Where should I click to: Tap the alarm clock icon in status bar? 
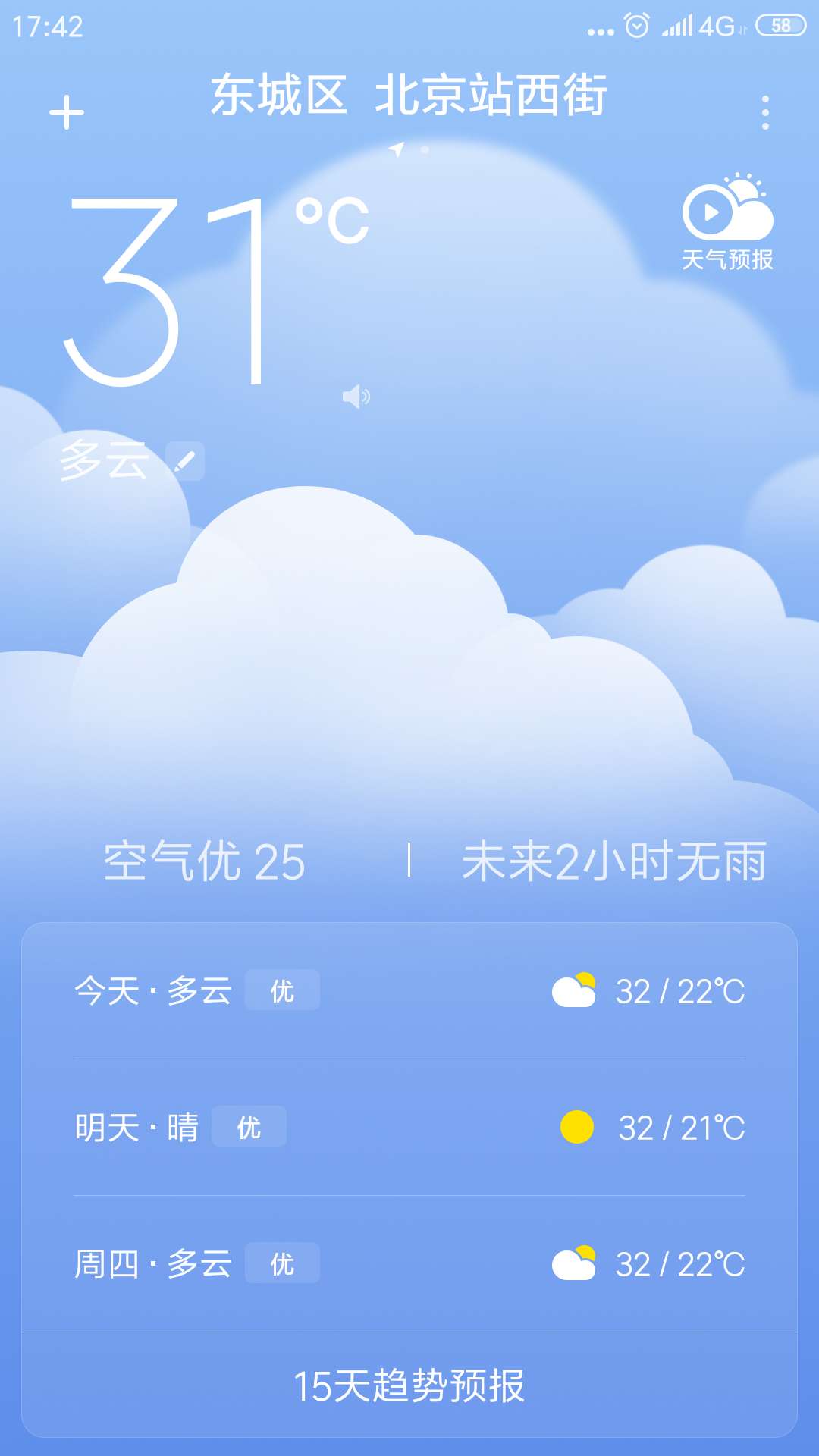pyautogui.click(x=635, y=24)
